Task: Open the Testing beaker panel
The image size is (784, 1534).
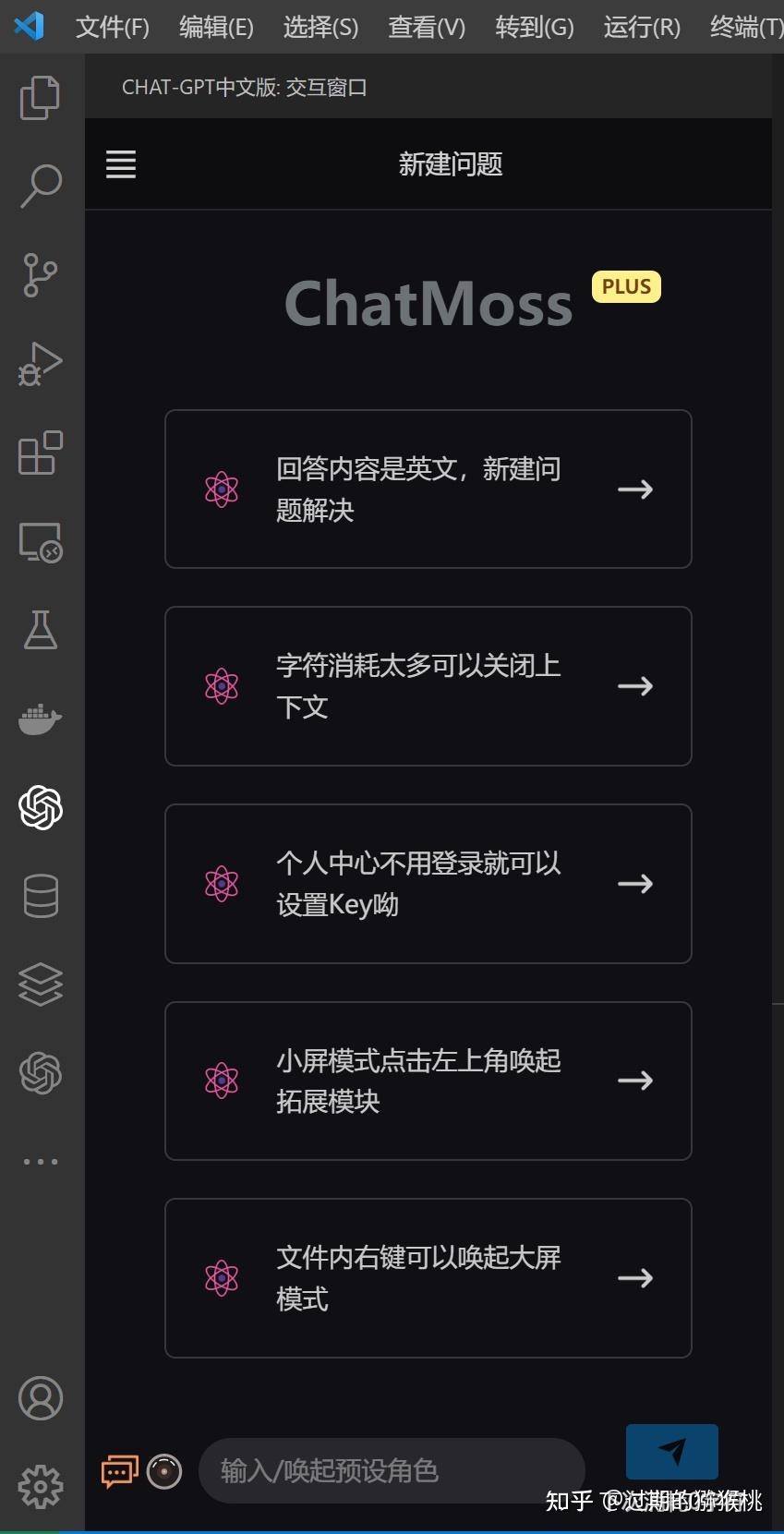Action: coord(40,631)
